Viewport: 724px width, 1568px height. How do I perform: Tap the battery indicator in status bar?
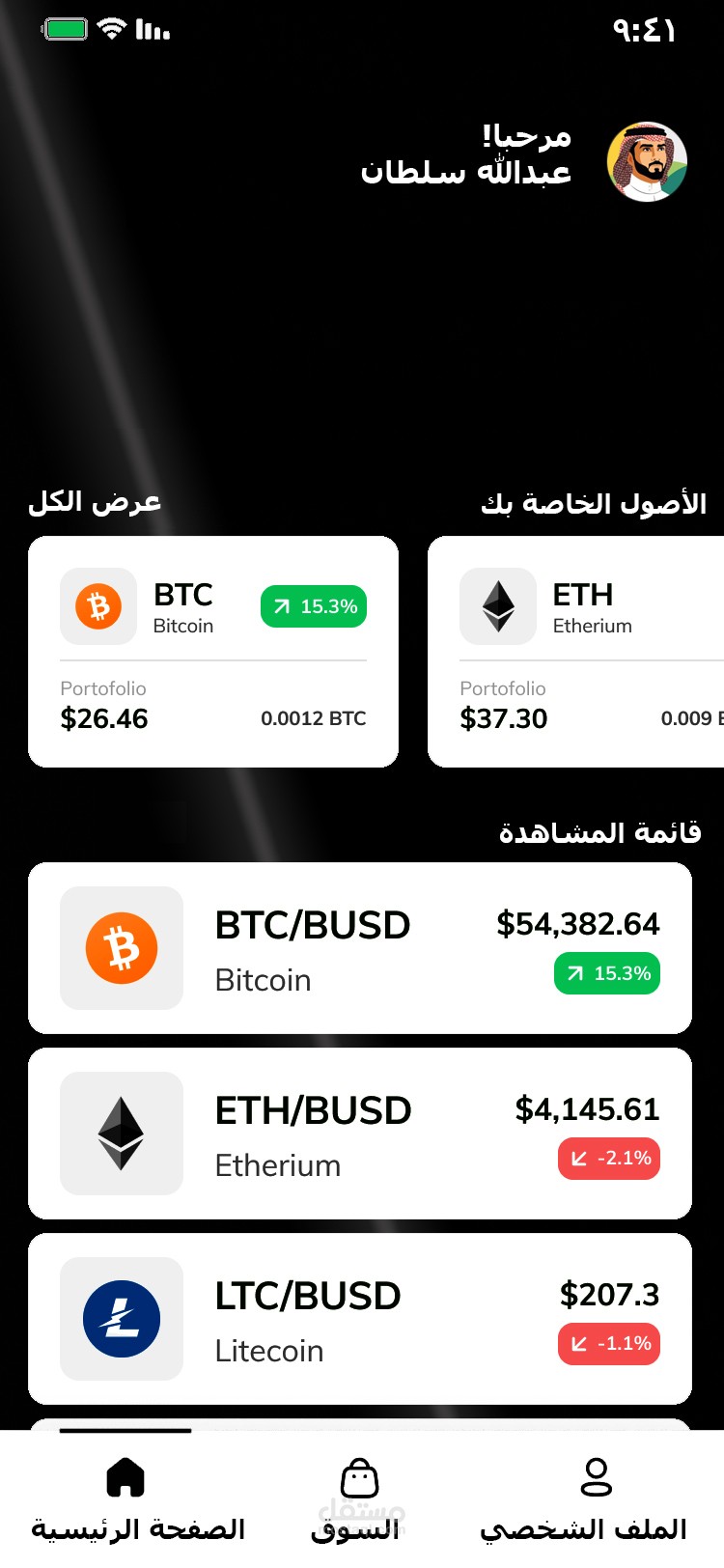[65, 29]
